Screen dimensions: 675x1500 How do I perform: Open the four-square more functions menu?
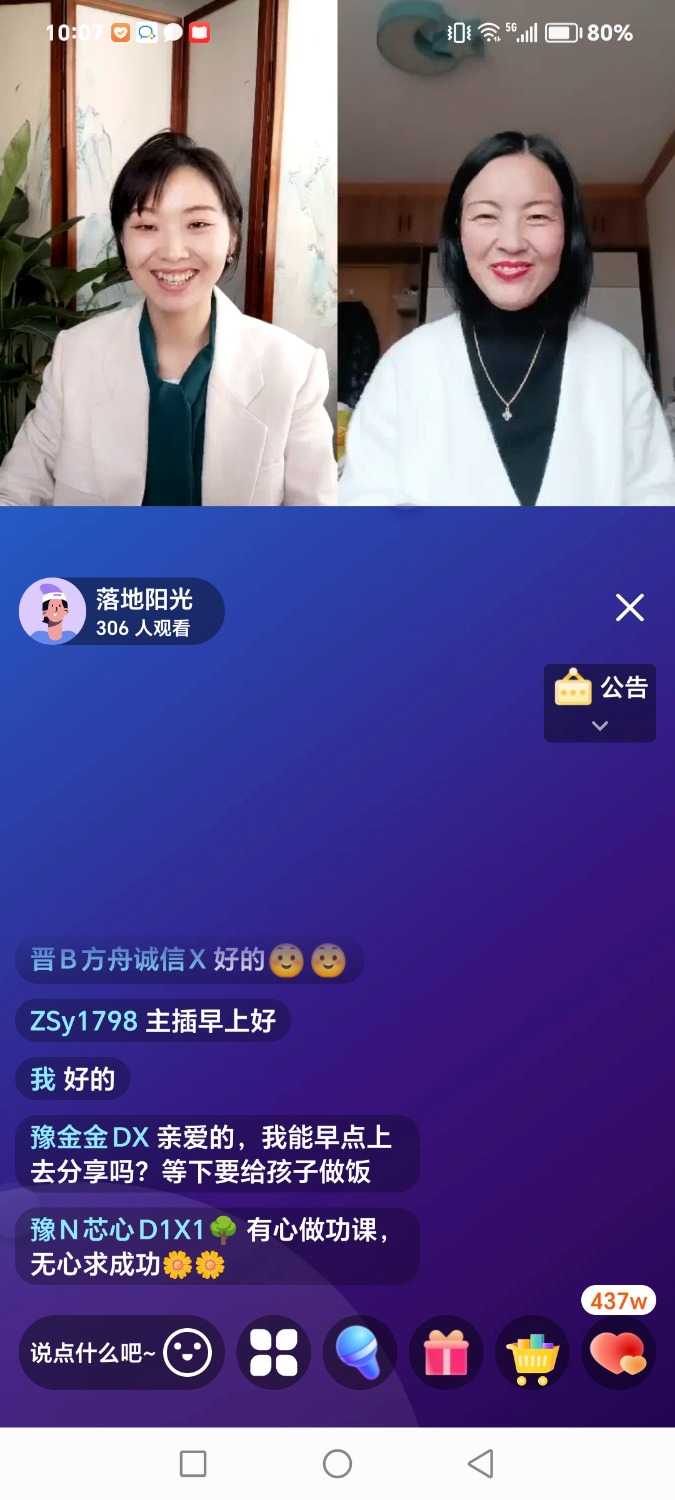coord(273,1353)
